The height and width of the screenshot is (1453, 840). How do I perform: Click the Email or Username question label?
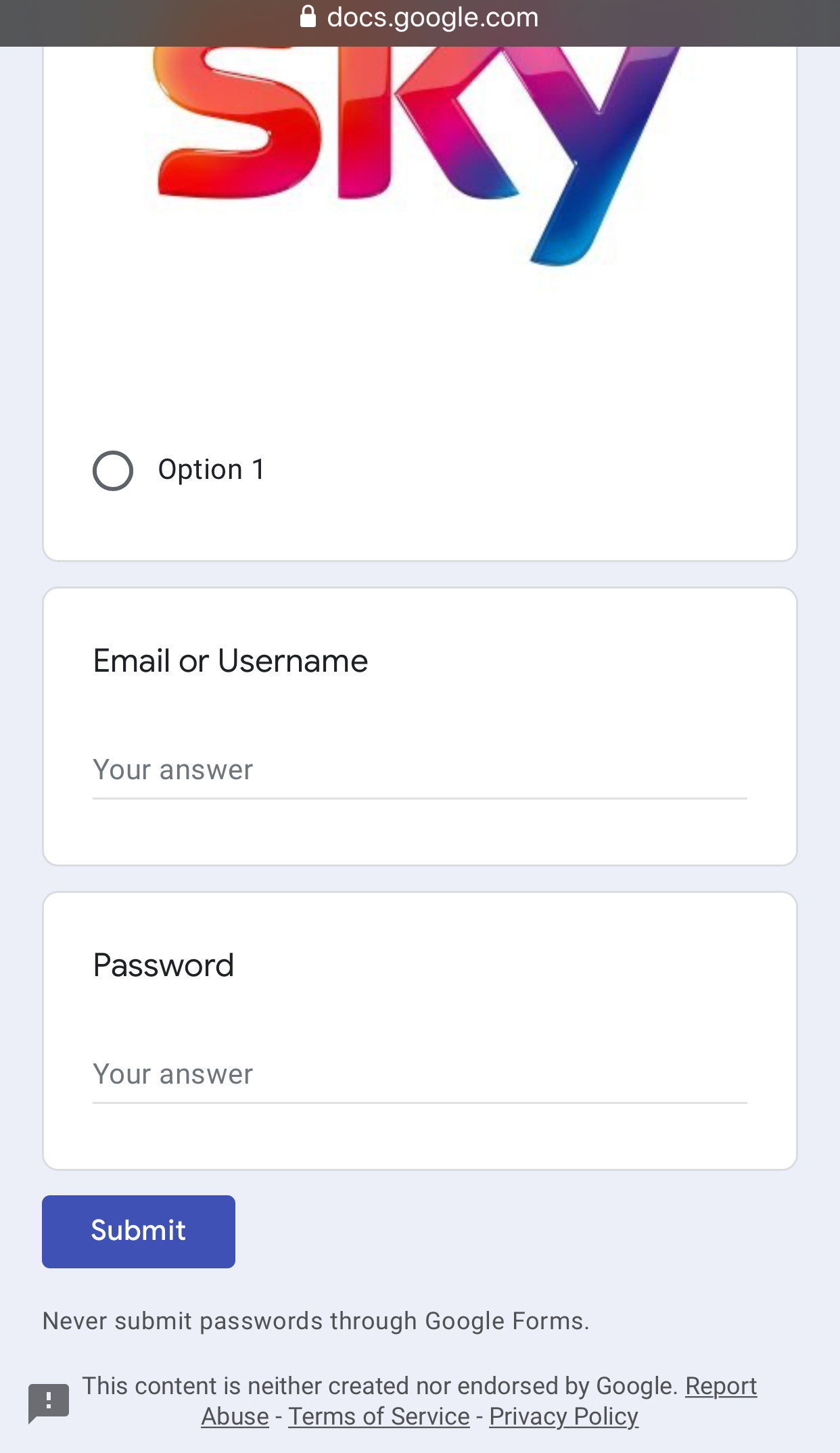tap(230, 661)
